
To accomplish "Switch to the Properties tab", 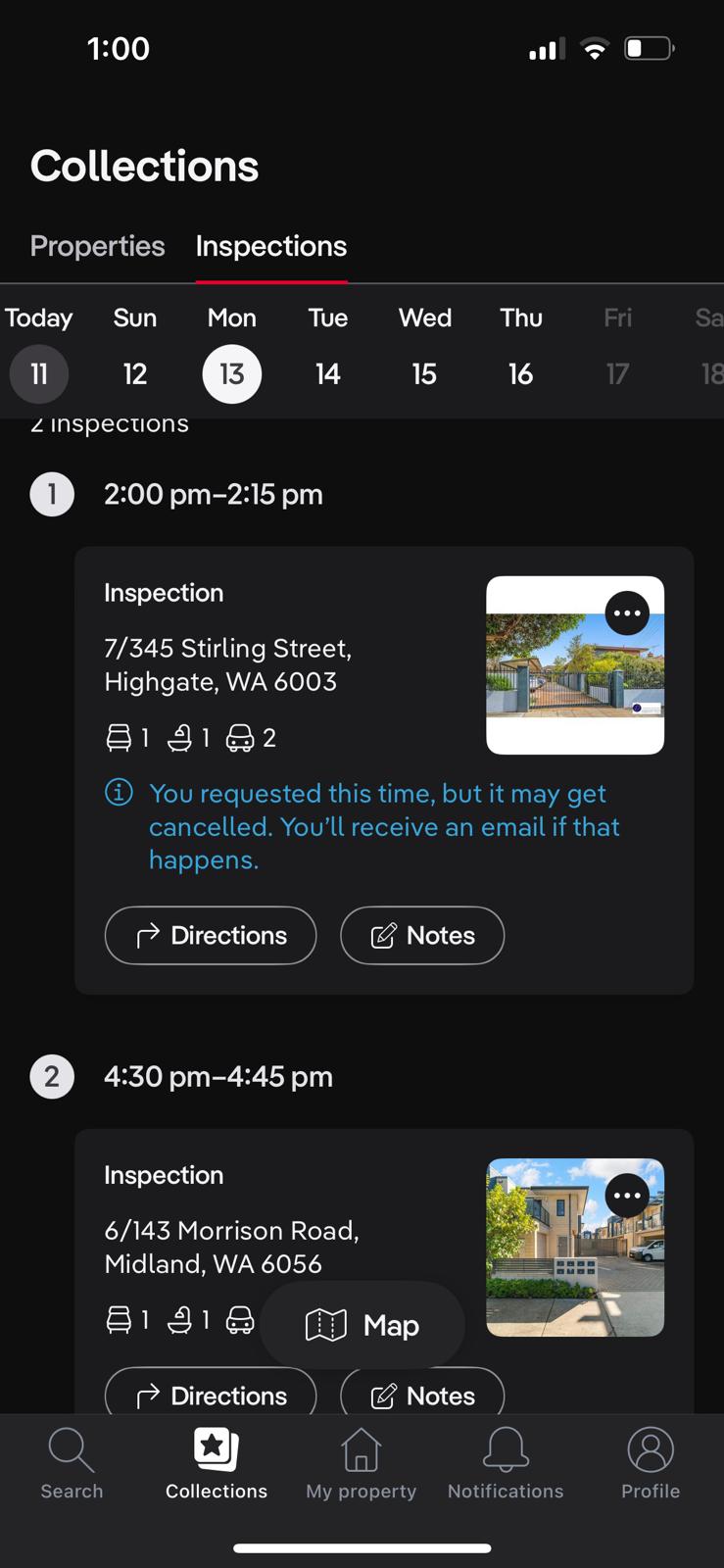I will click(97, 246).
